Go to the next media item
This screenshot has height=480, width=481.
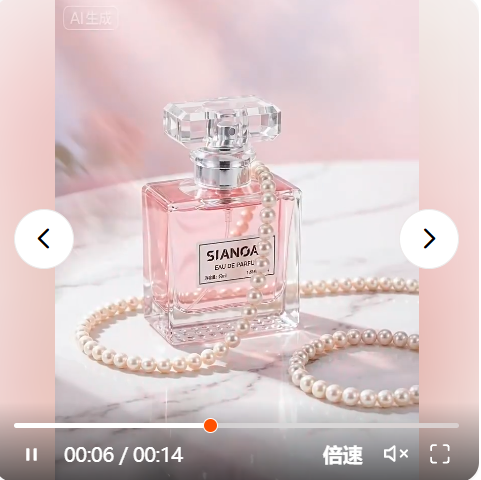coord(429,239)
